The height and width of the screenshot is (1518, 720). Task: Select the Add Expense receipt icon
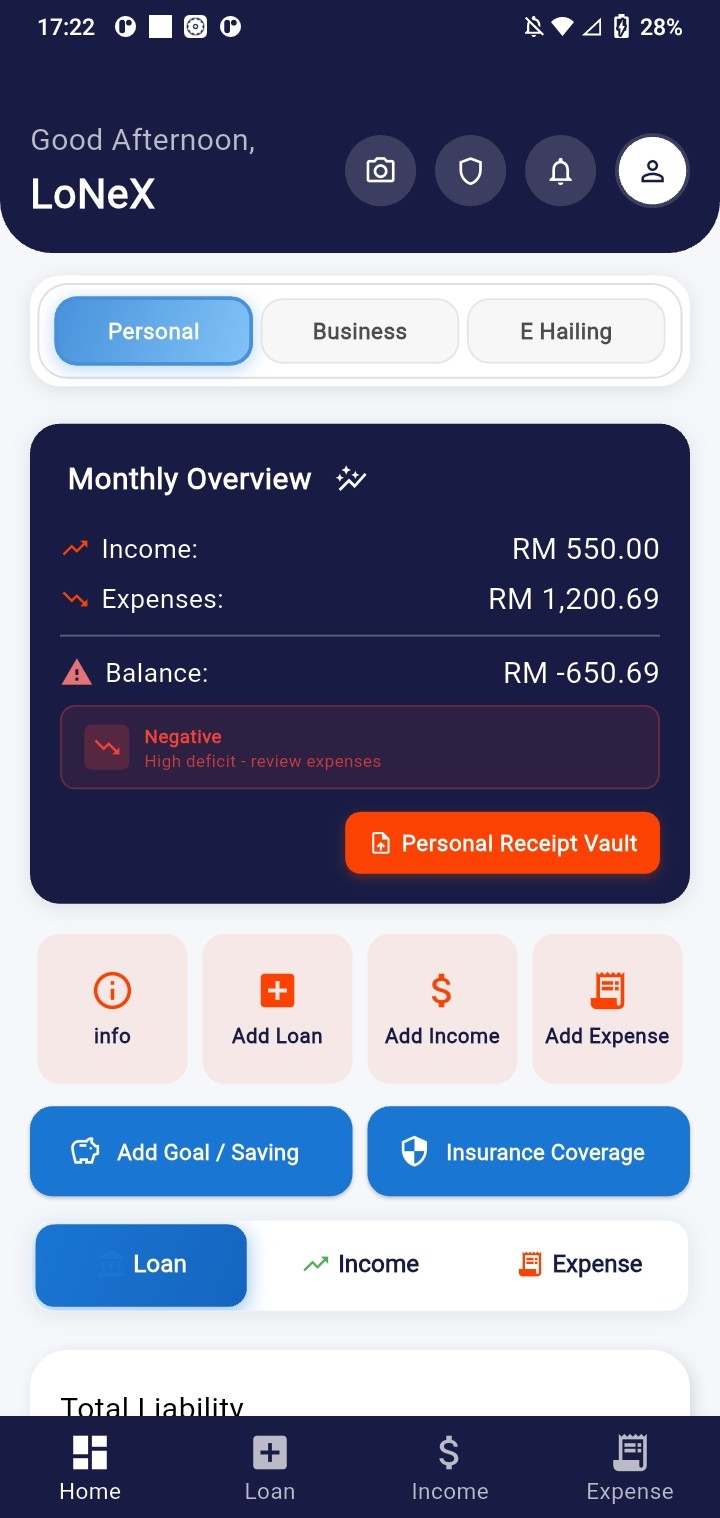click(x=607, y=992)
